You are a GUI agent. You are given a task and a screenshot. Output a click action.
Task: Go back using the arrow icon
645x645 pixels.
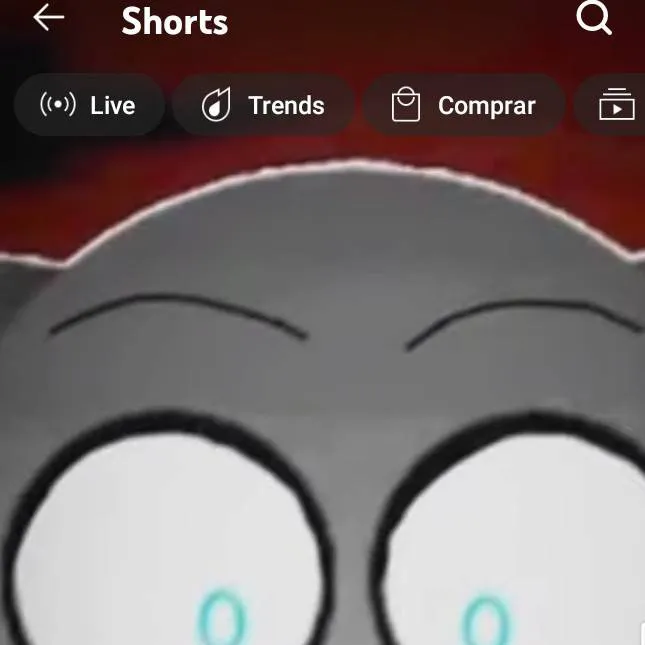click(48, 17)
